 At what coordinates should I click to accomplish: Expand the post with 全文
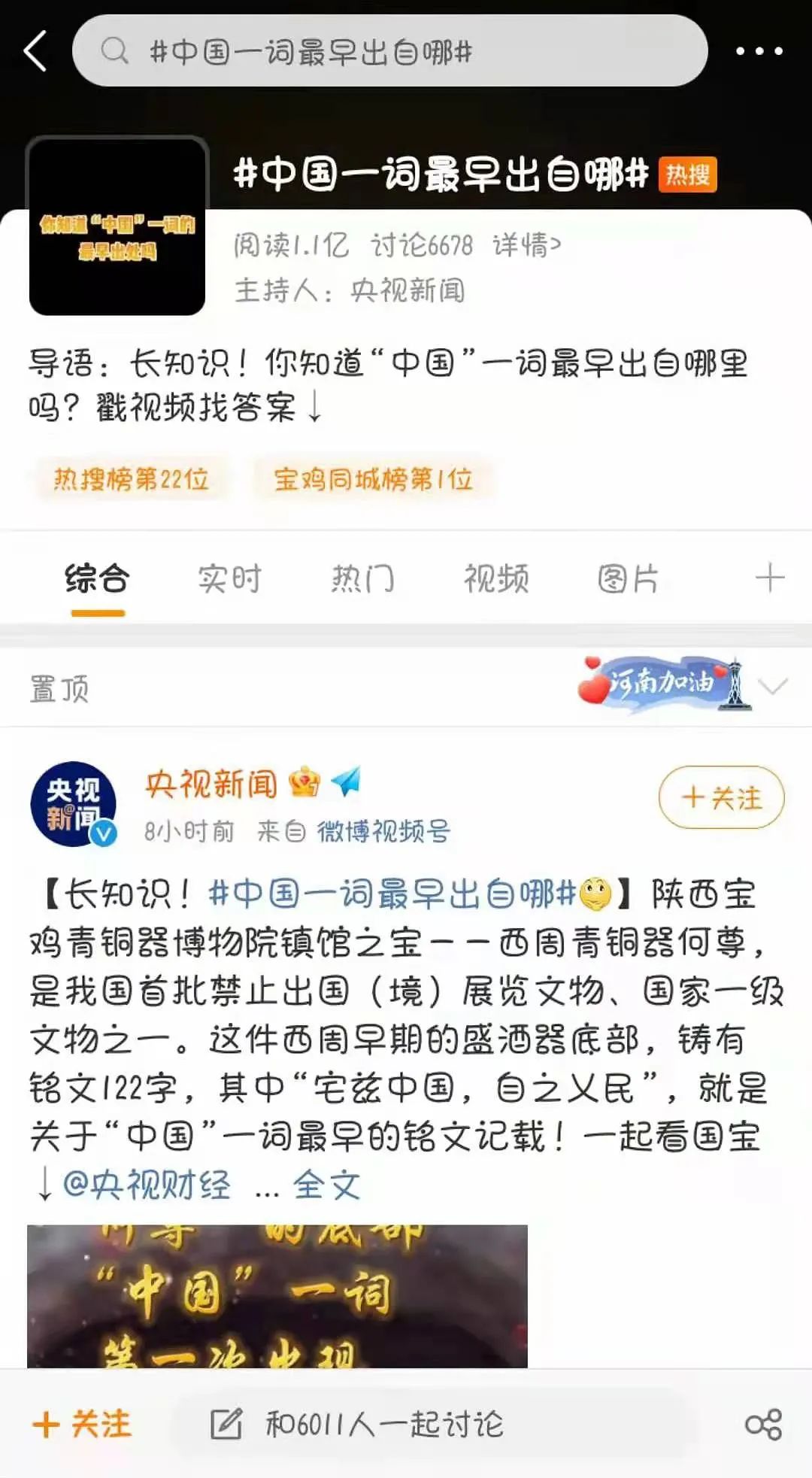click(328, 1187)
